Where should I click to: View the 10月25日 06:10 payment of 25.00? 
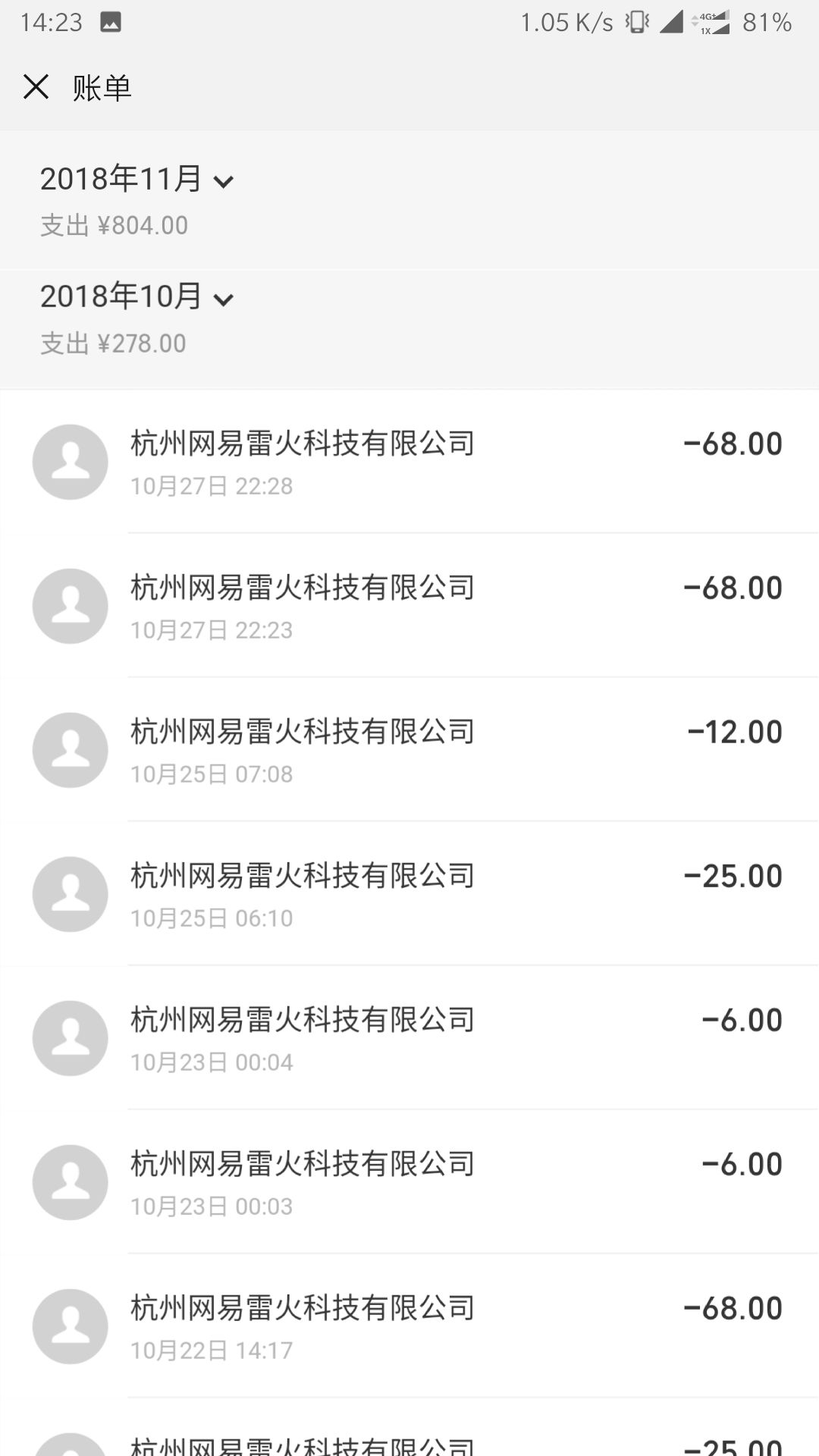click(409, 894)
